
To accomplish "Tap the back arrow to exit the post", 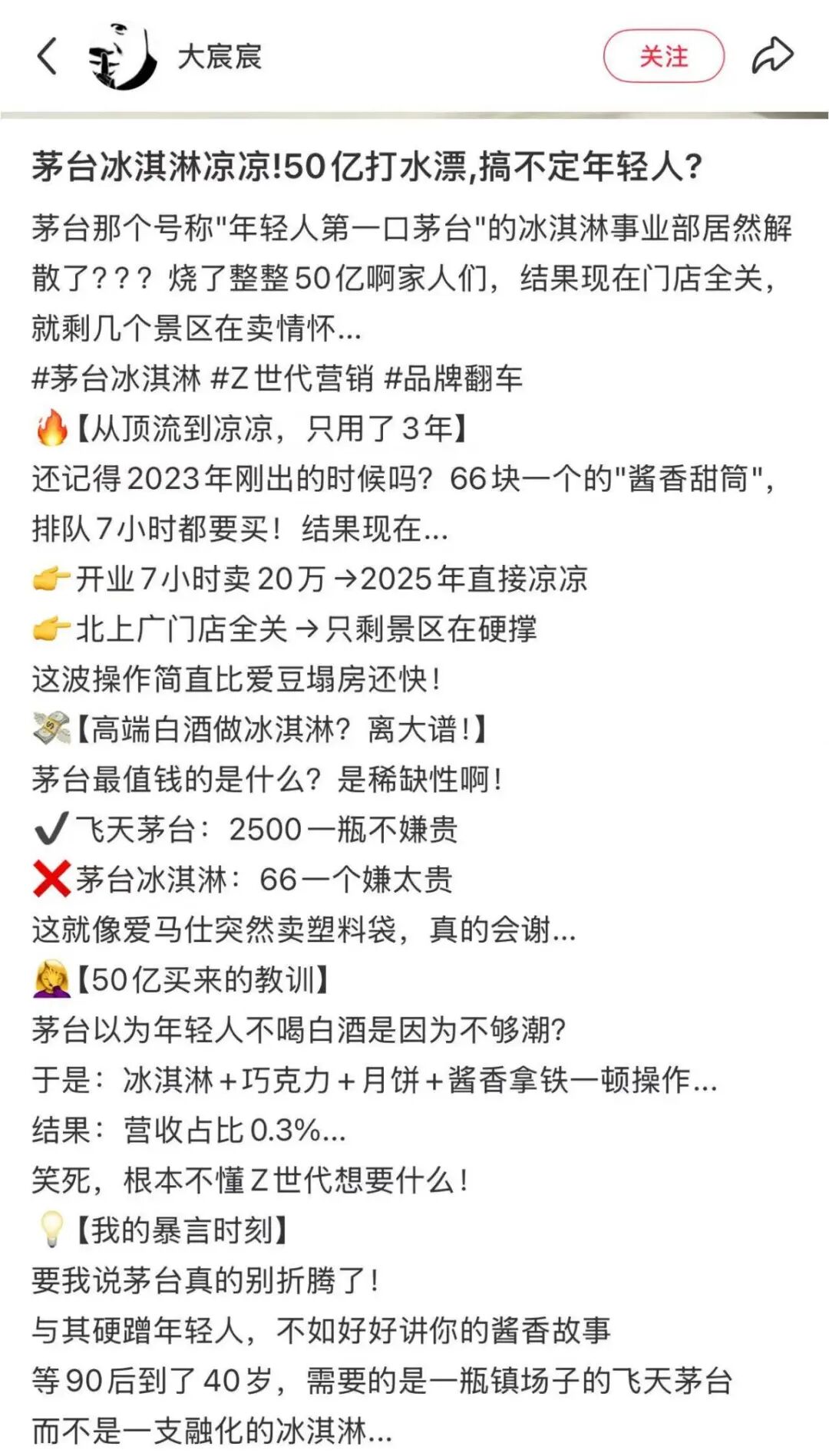I will click(x=46, y=54).
